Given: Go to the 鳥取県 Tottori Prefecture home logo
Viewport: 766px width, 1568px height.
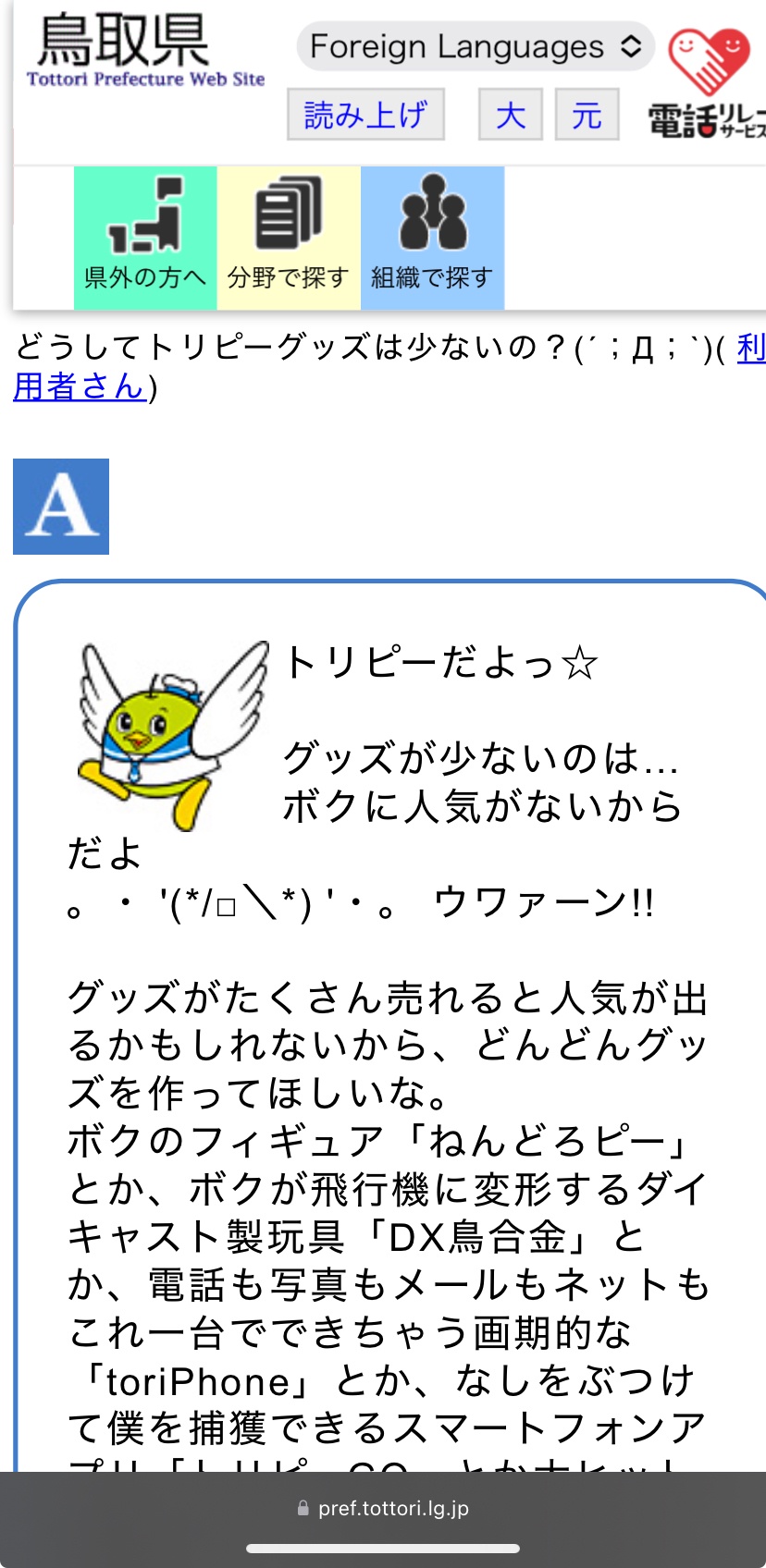Looking at the screenshot, I should click(145, 51).
